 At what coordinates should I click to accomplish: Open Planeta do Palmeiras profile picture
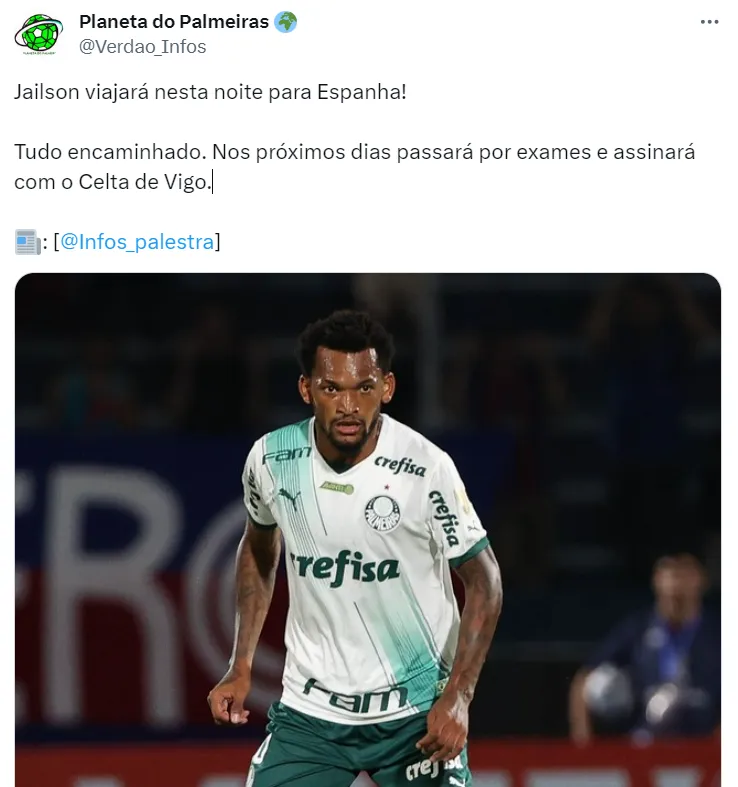(39, 33)
